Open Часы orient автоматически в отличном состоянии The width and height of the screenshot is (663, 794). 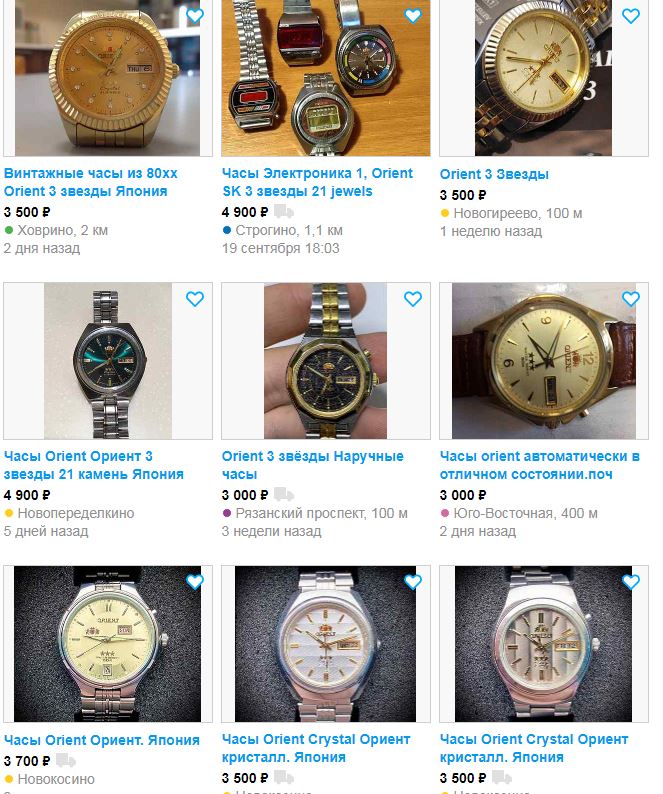pyautogui.click(x=540, y=465)
